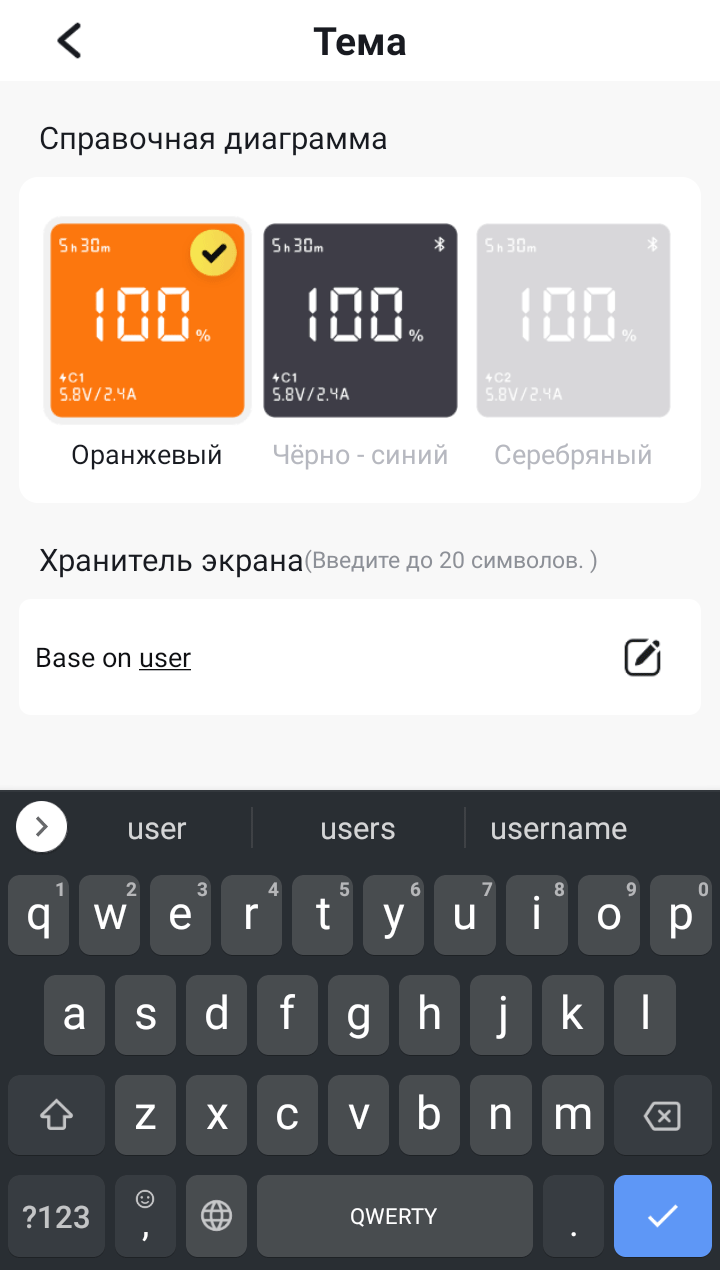Pick the Серебряный theme
This screenshot has width=720, height=1270.
573,322
